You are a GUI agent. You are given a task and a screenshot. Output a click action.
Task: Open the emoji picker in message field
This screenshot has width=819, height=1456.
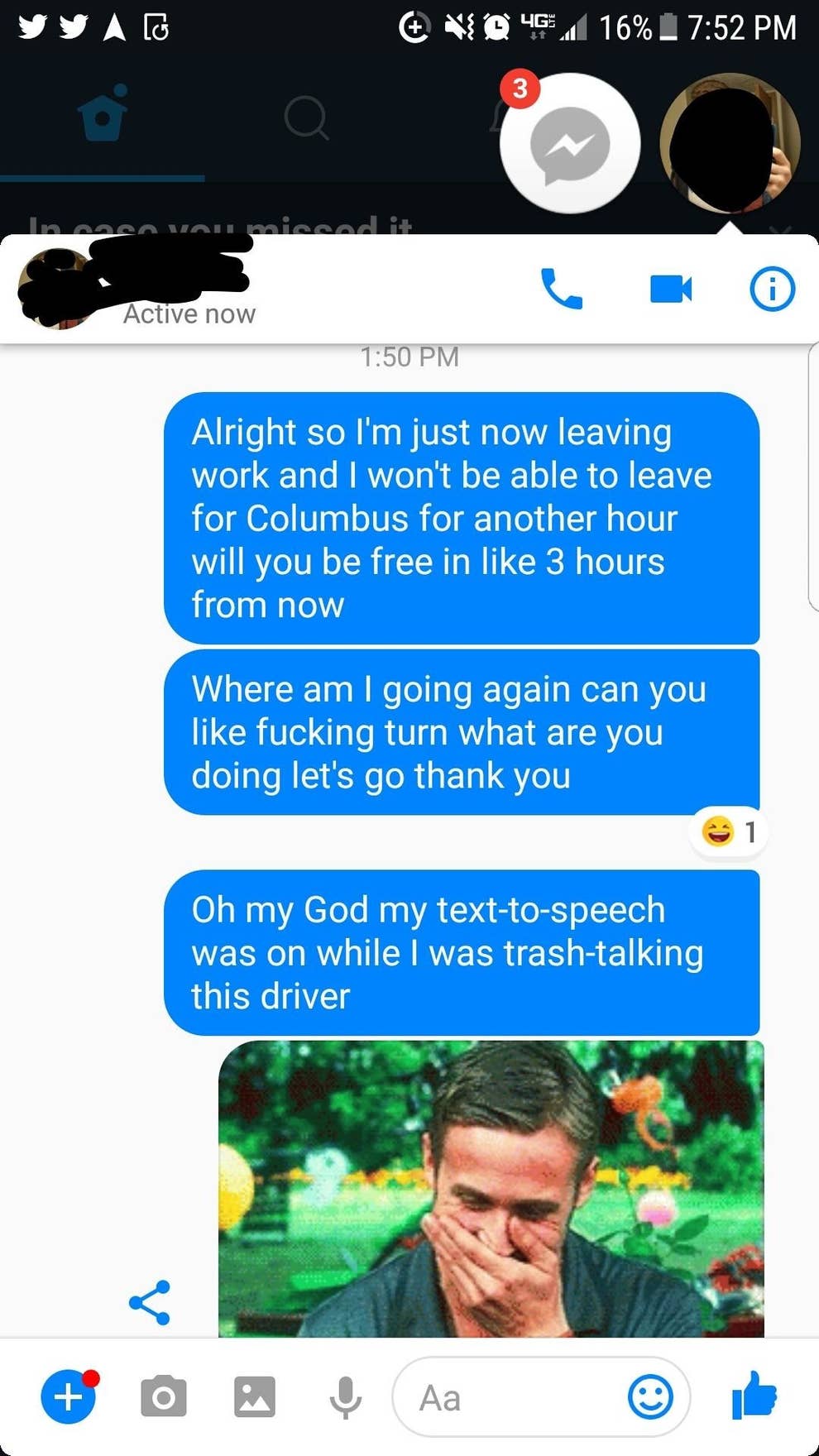coord(650,1397)
